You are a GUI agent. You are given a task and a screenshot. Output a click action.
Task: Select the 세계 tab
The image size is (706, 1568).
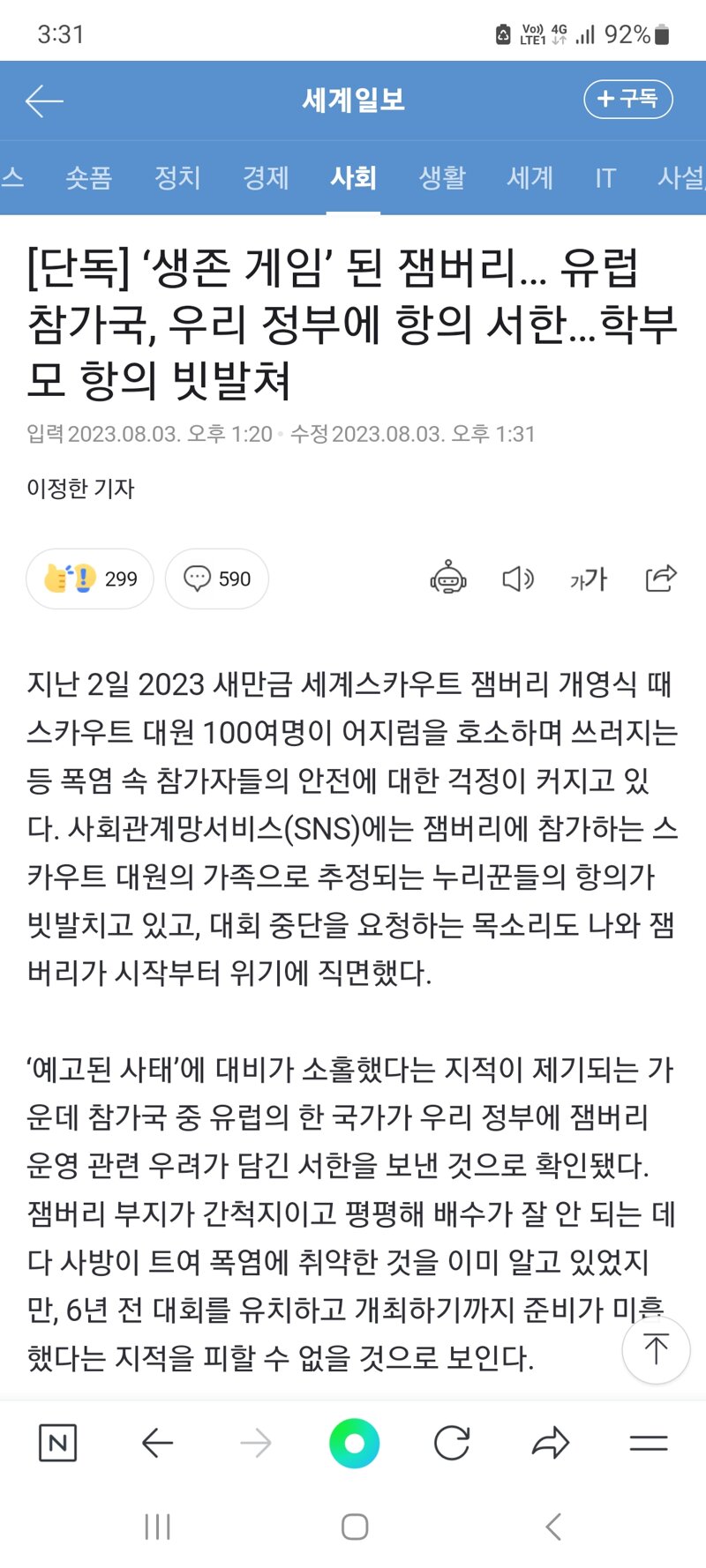530,178
